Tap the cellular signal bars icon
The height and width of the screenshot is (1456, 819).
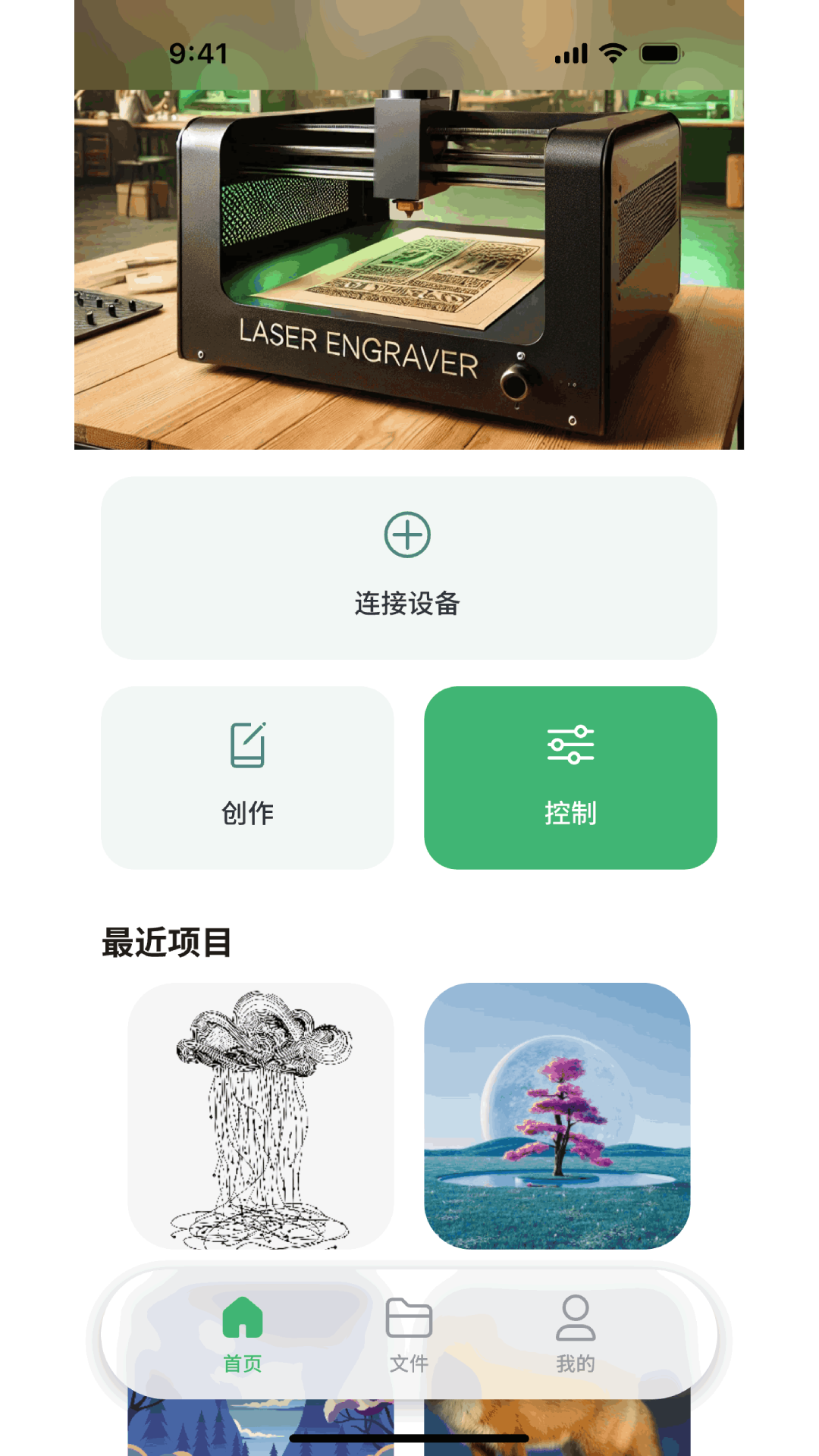(570, 53)
